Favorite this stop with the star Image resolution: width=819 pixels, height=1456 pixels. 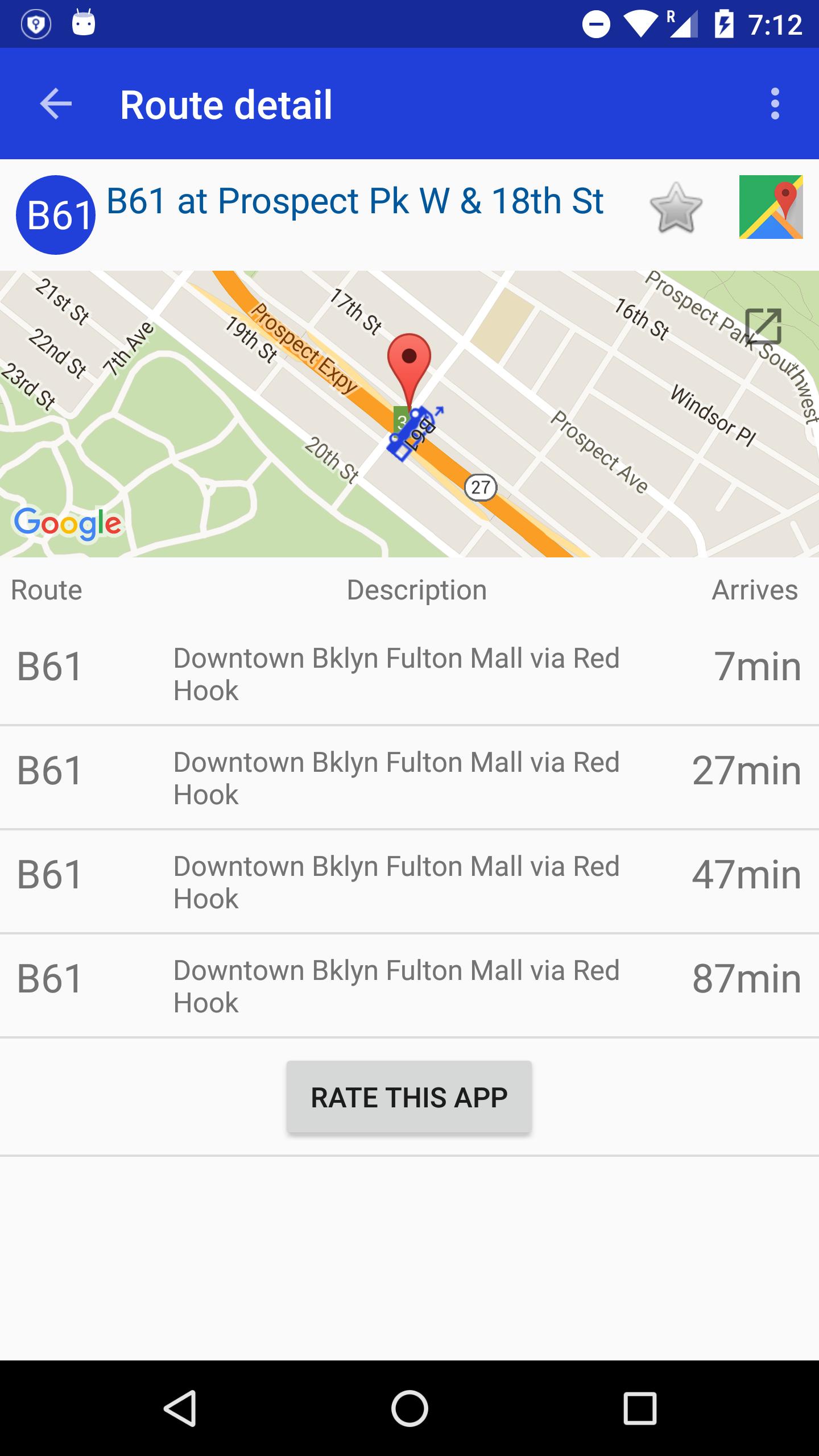pyautogui.click(x=676, y=208)
